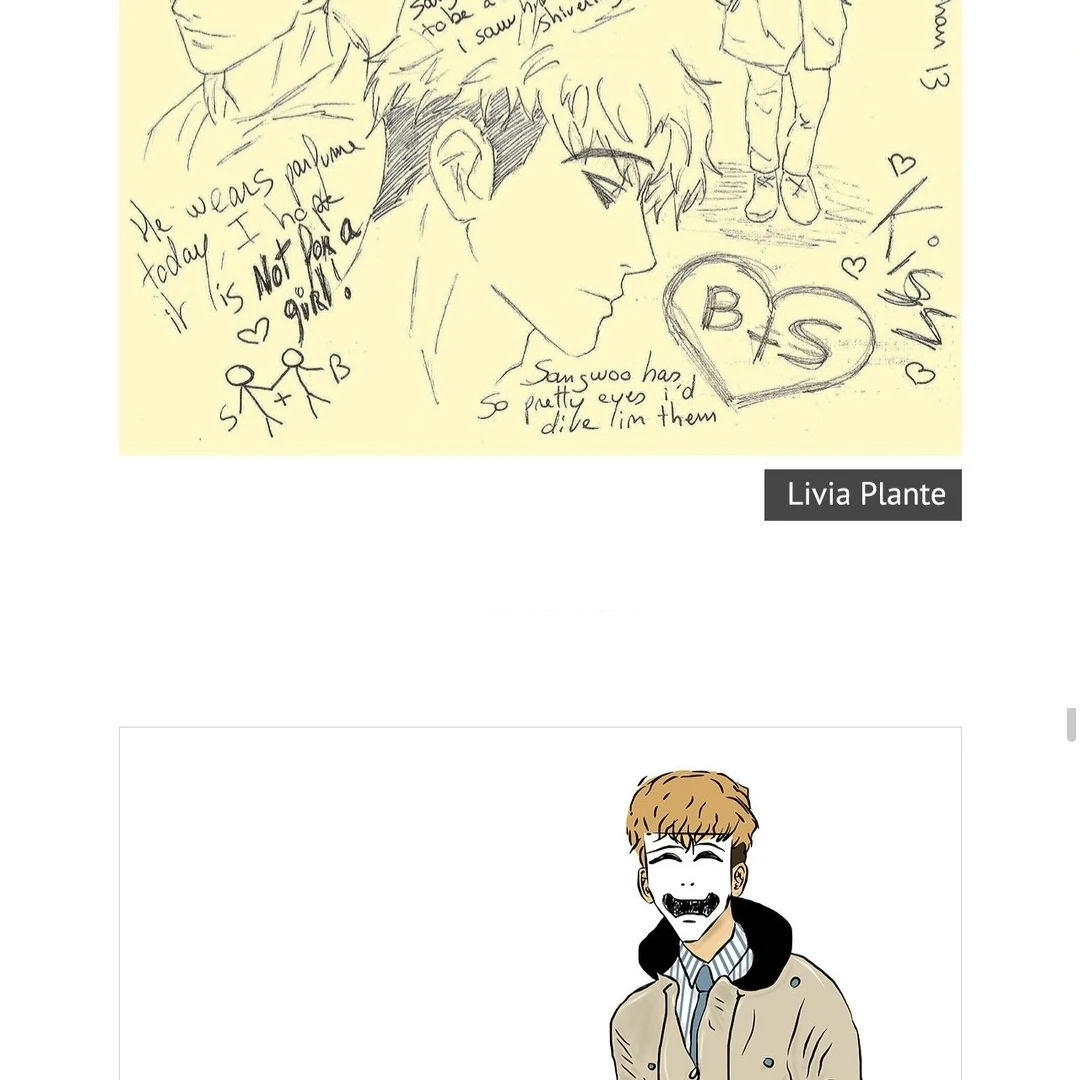Tap the page scrollbar handle
Viewport: 1080px width, 1080px height.
(x=1071, y=724)
